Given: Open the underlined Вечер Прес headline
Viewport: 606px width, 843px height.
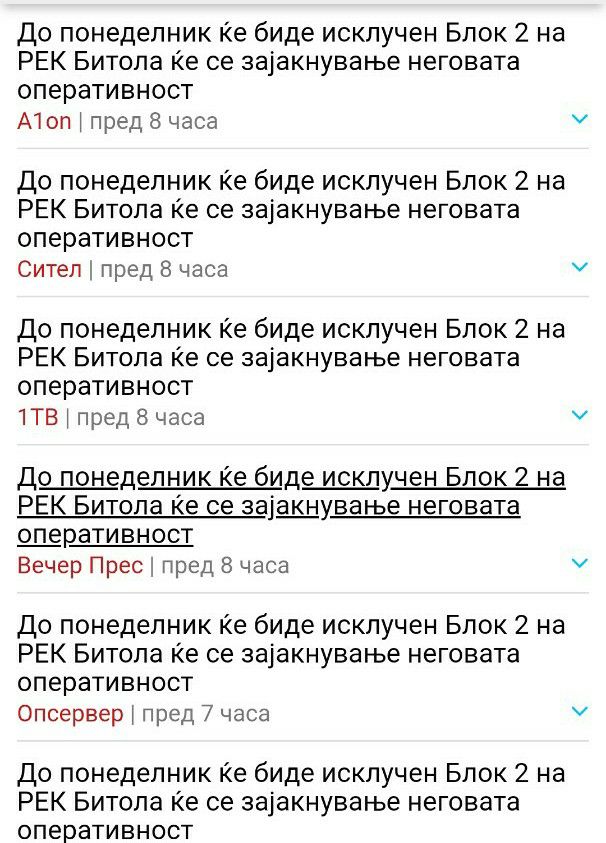Looking at the screenshot, I should point(290,505).
